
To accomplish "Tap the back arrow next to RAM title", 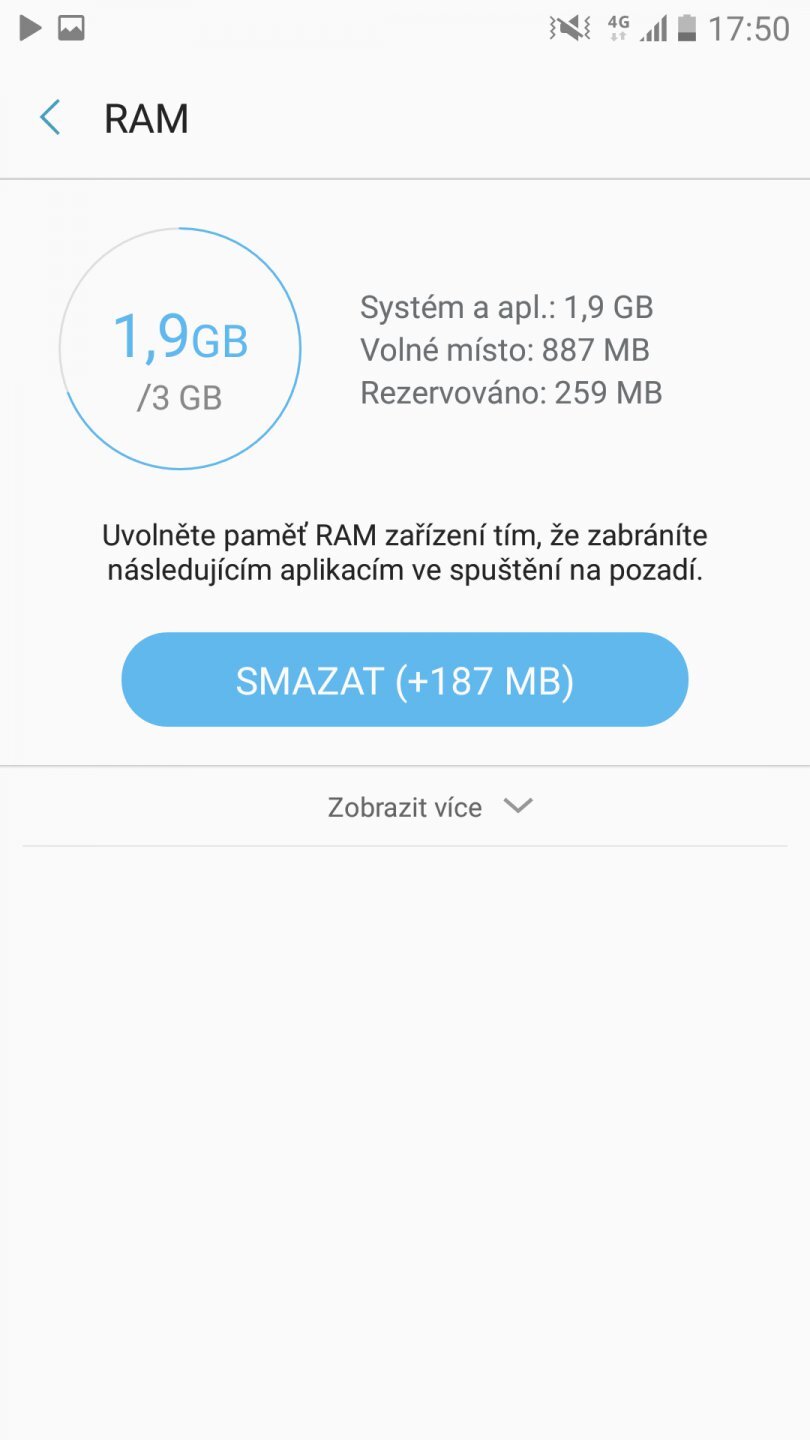I will click(49, 117).
